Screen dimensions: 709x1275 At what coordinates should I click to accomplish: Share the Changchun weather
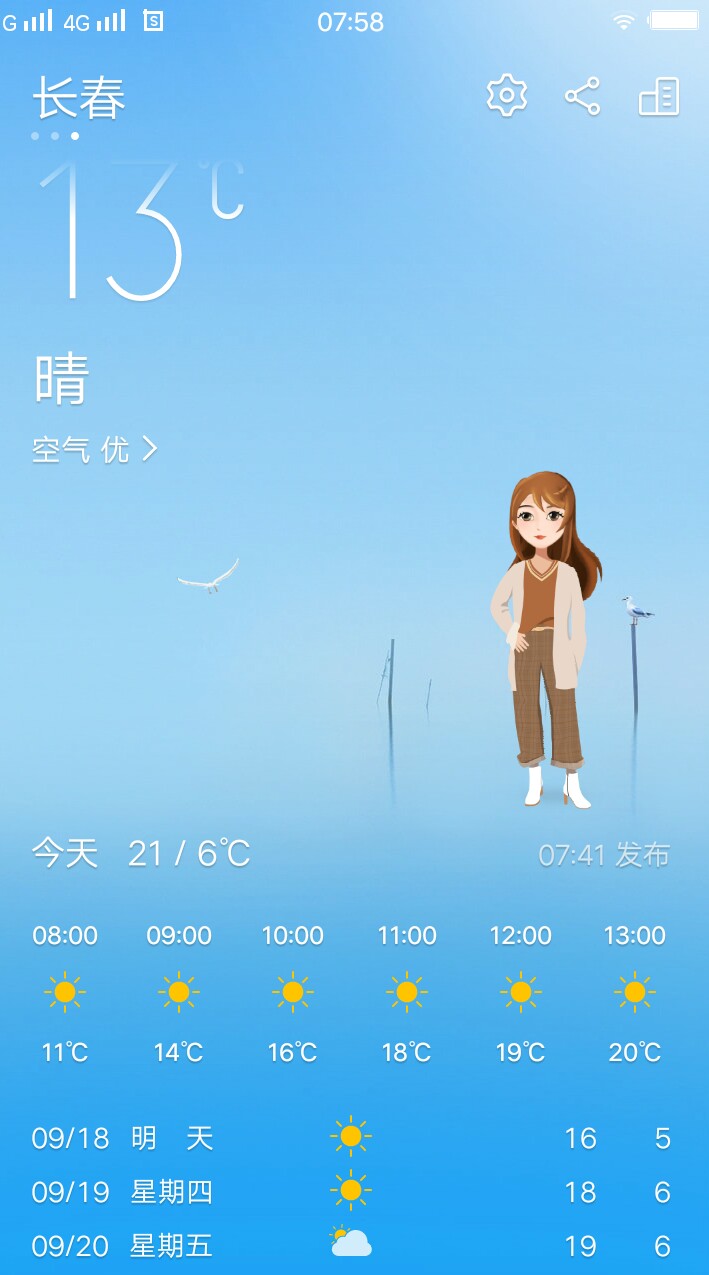tap(583, 96)
